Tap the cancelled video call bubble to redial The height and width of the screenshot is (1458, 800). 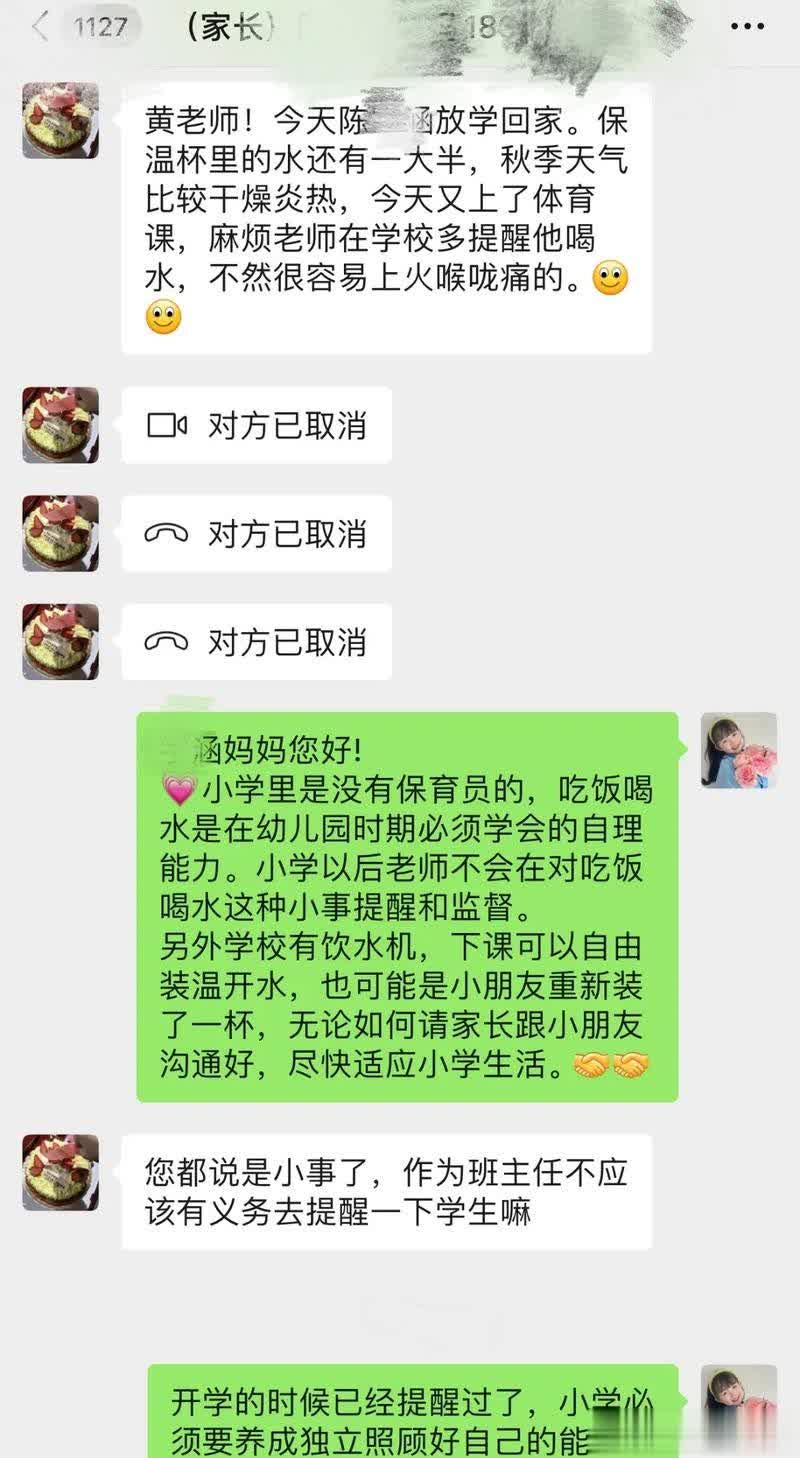click(x=257, y=426)
